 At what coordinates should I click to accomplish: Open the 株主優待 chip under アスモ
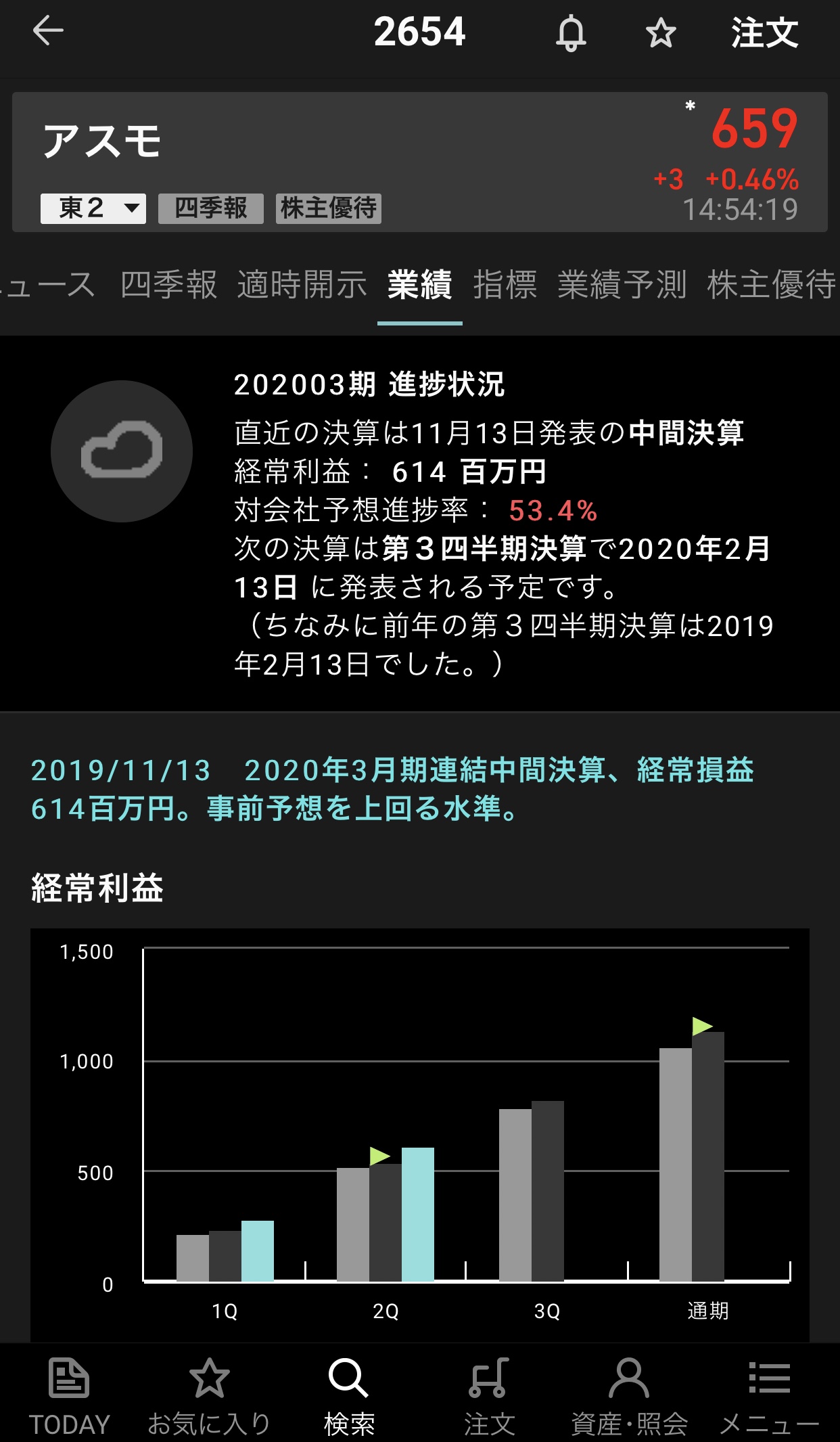click(329, 208)
